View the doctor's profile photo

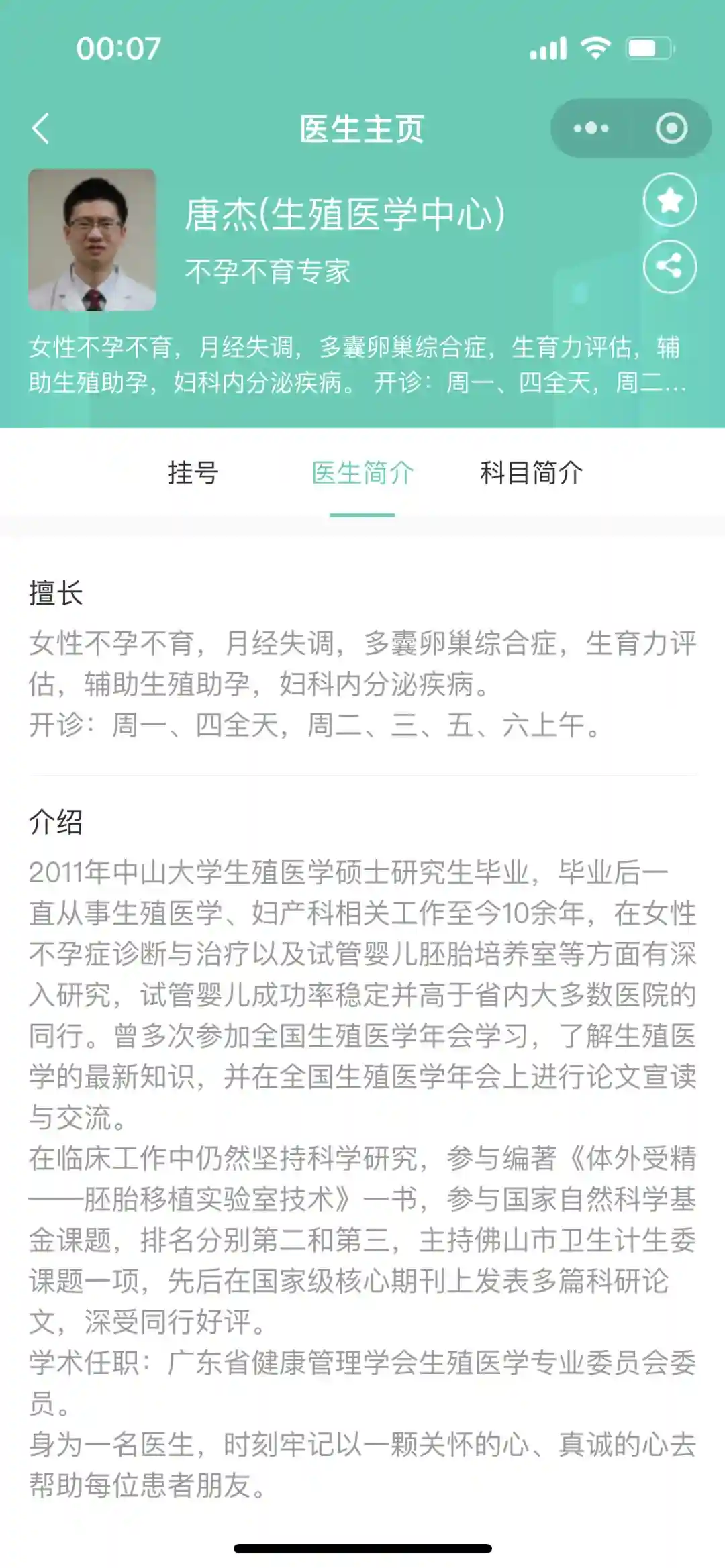(92, 240)
